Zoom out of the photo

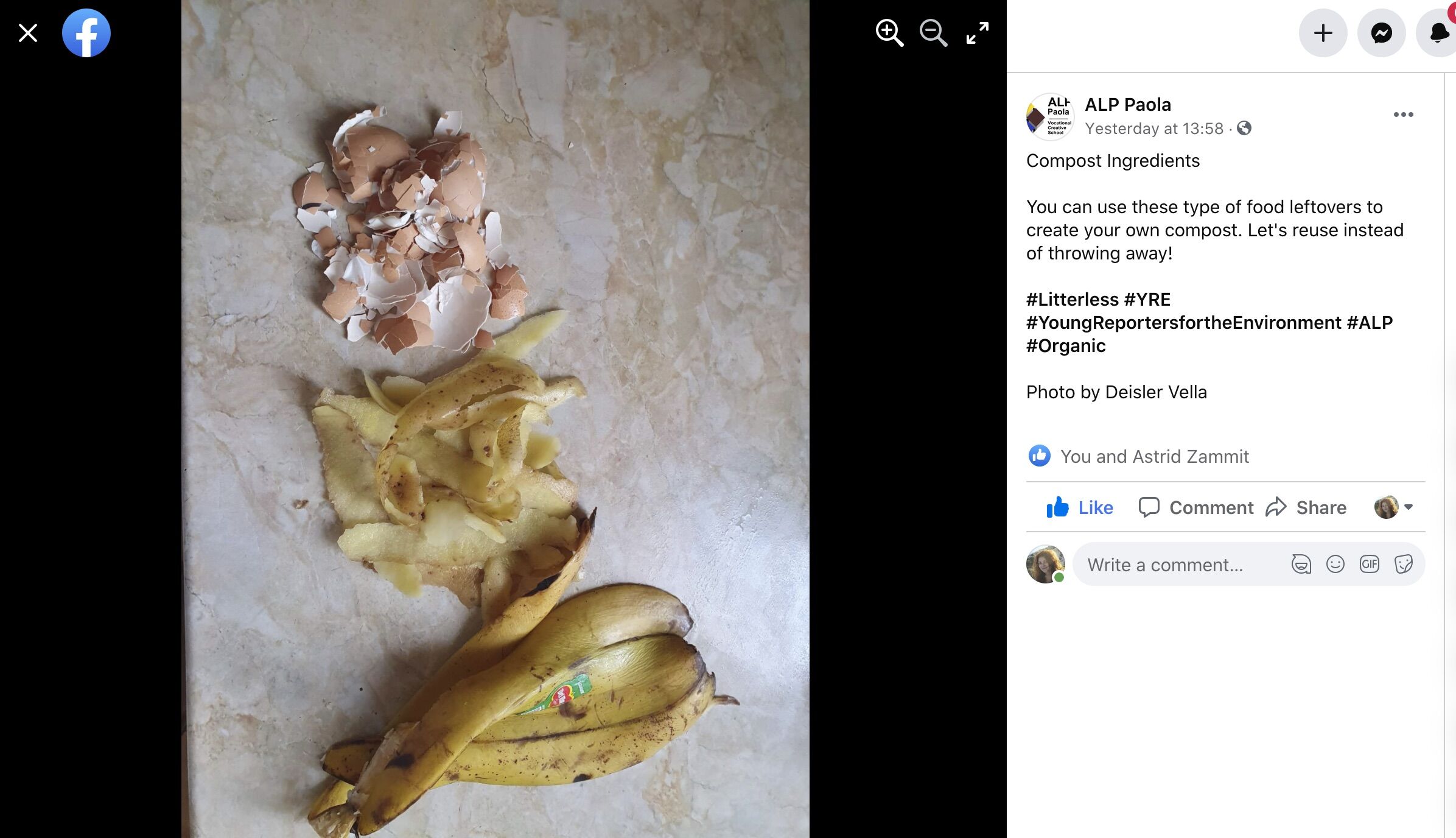point(933,33)
